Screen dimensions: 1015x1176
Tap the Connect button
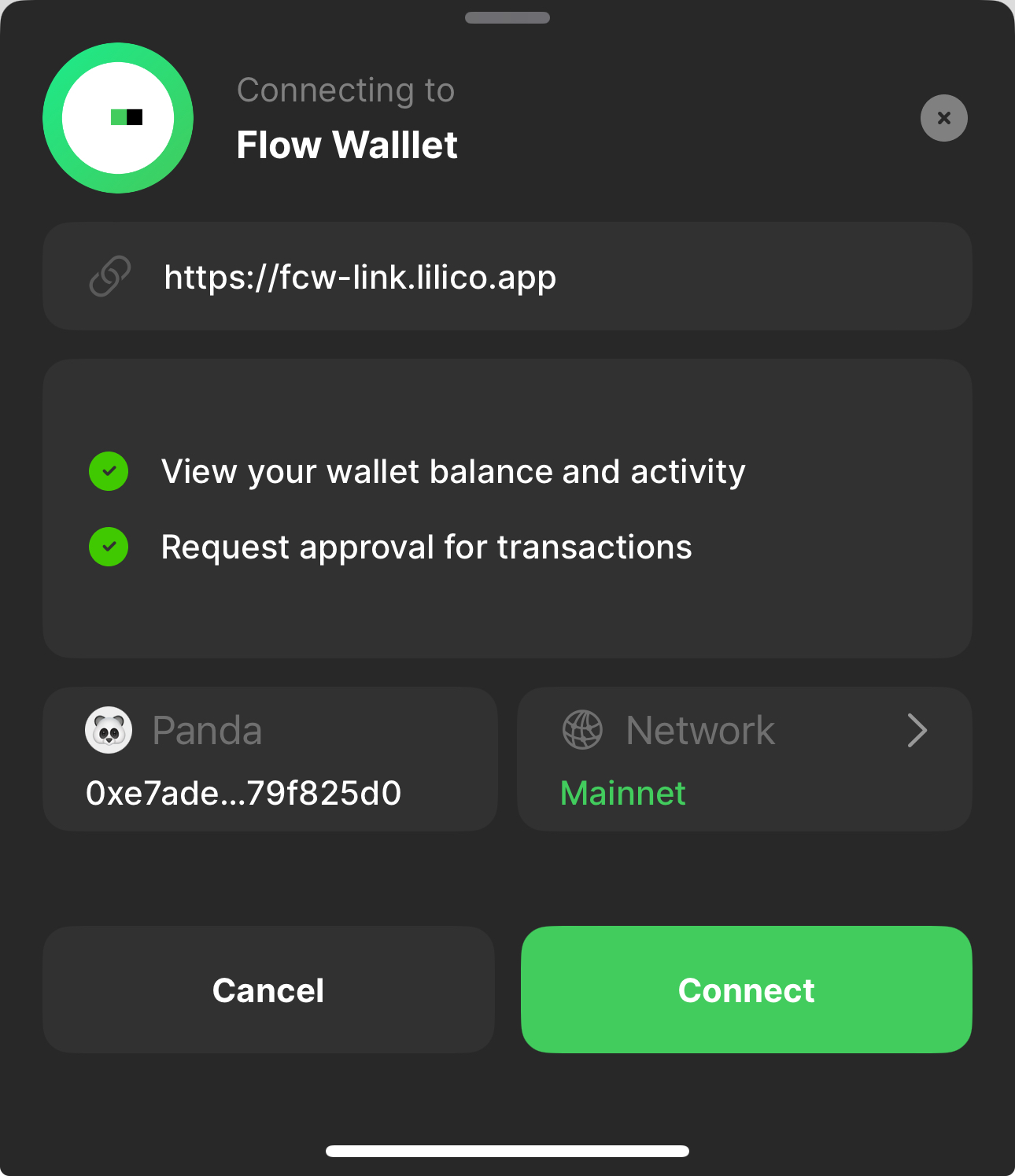pos(746,989)
